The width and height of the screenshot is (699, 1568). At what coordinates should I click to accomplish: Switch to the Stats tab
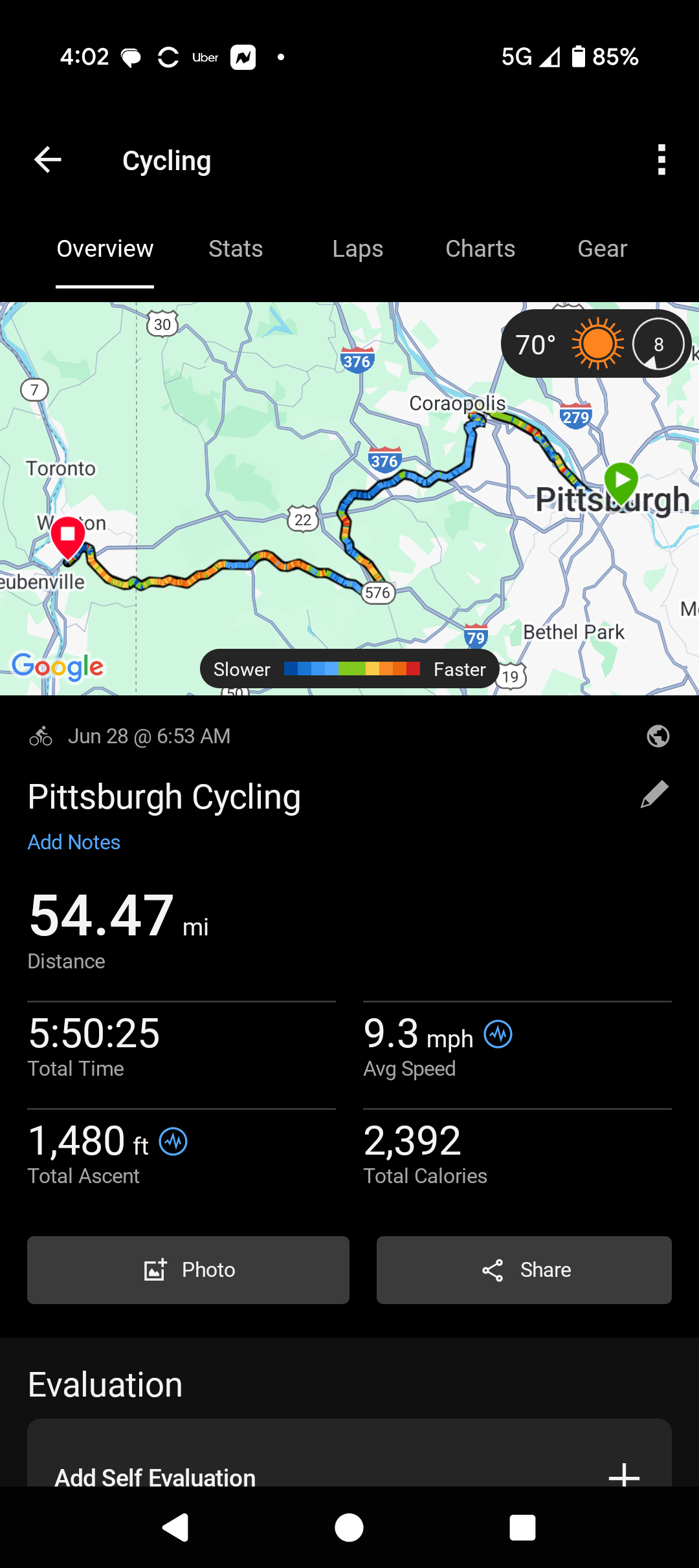[236, 249]
